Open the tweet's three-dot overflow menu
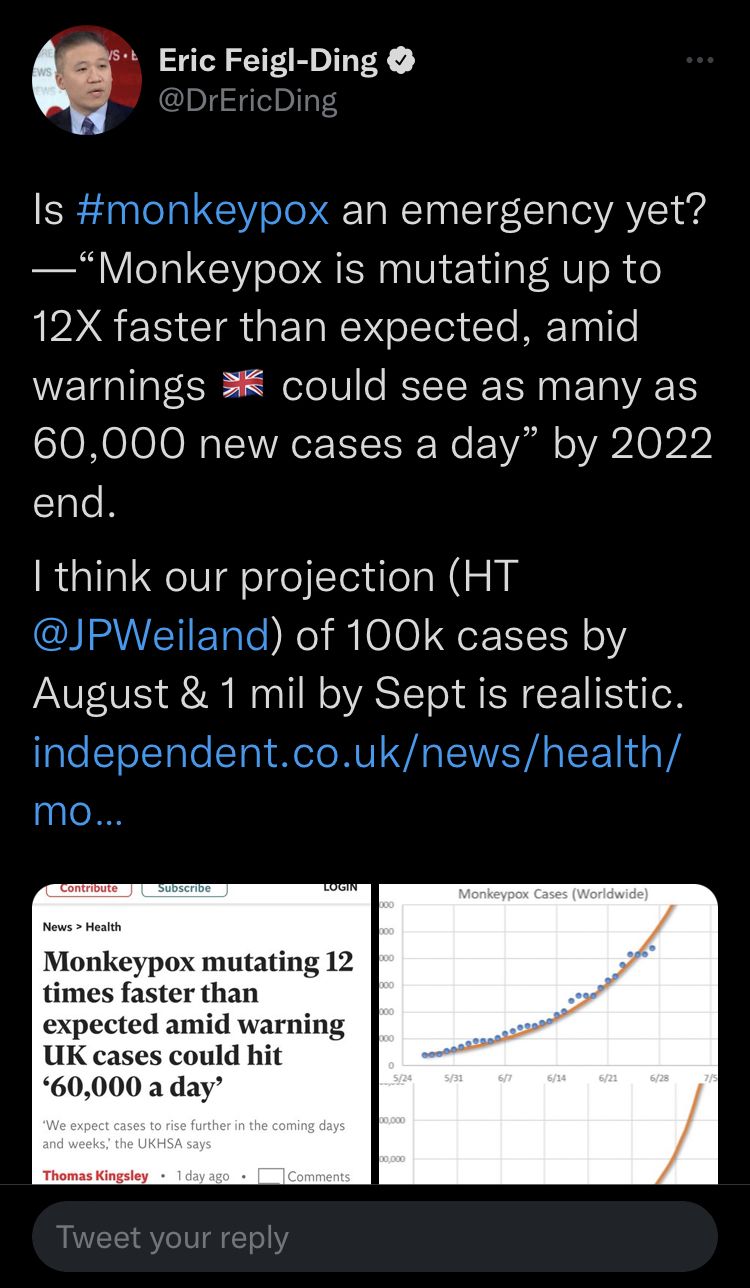The height and width of the screenshot is (1288, 750). tap(700, 62)
